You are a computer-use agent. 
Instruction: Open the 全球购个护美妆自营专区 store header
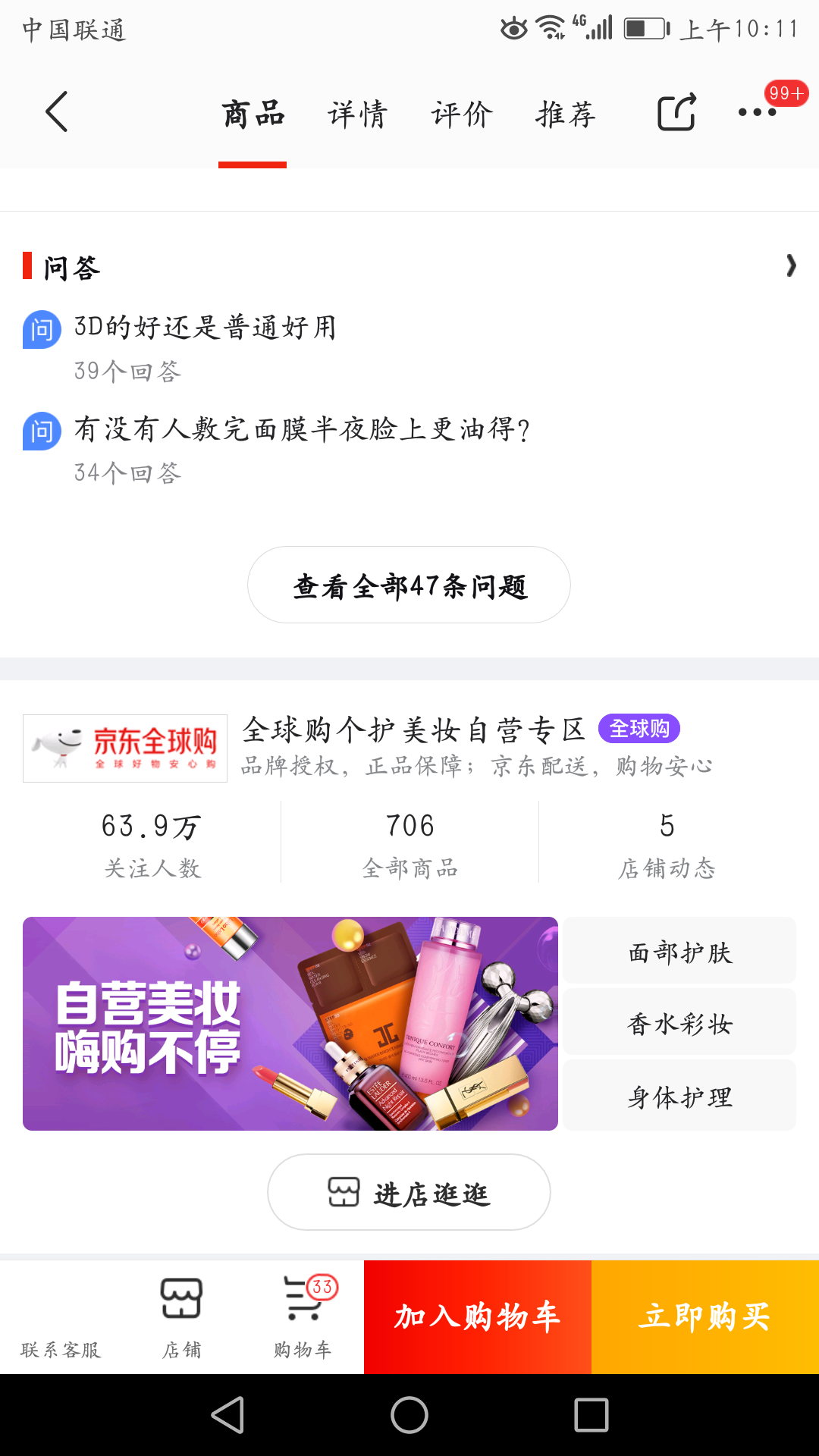pyautogui.click(x=413, y=730)
